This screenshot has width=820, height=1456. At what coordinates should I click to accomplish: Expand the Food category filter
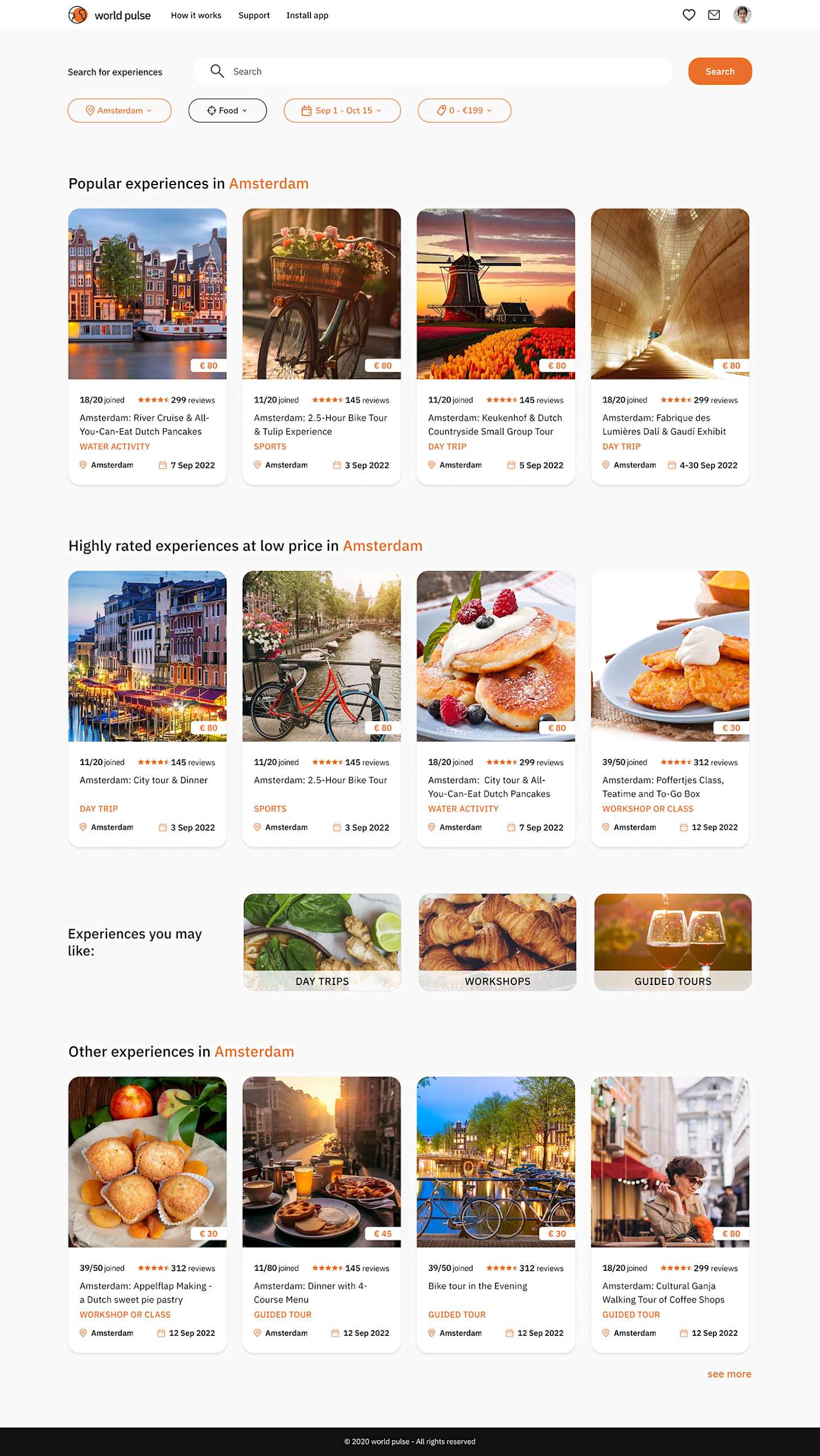point(227,111)
